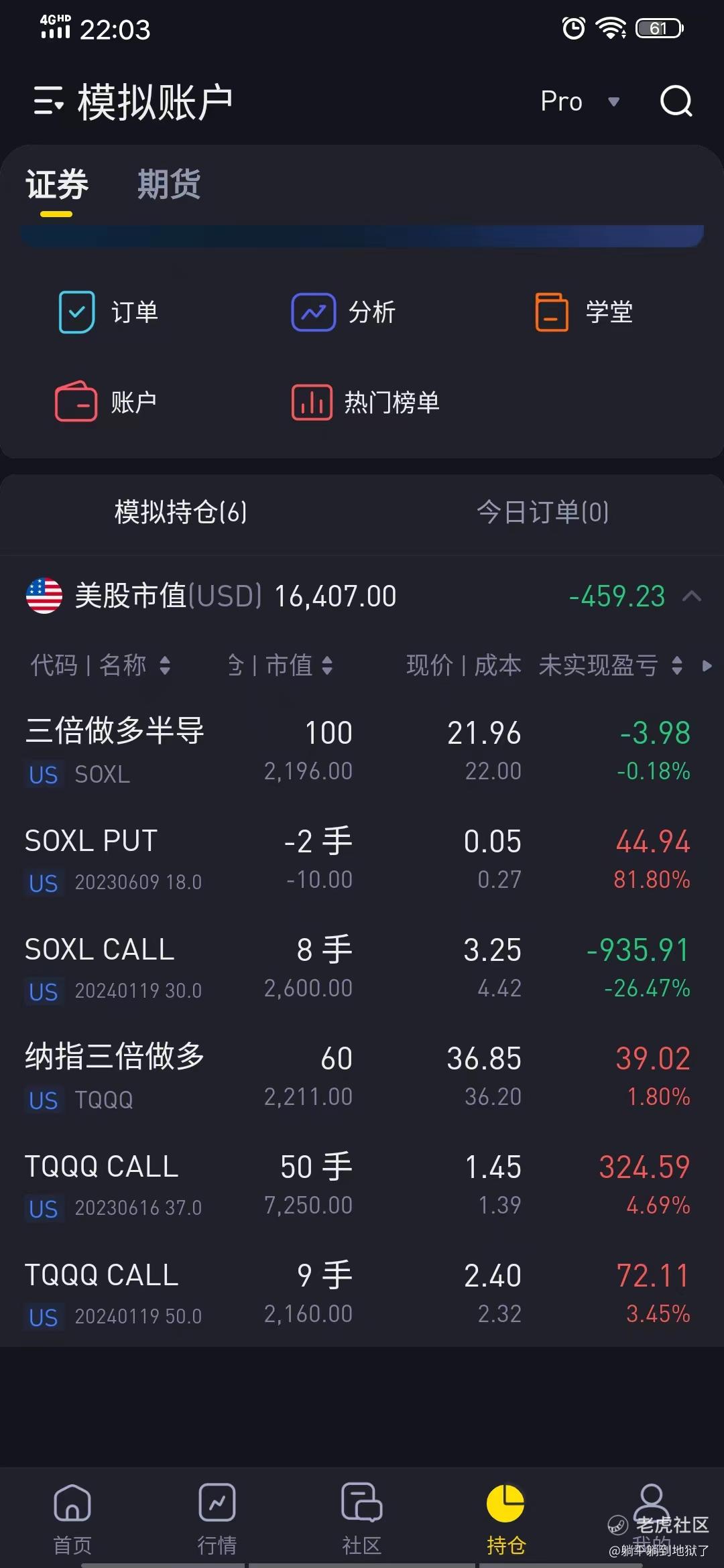Switch to the 期货 tab

pos(169,185)
